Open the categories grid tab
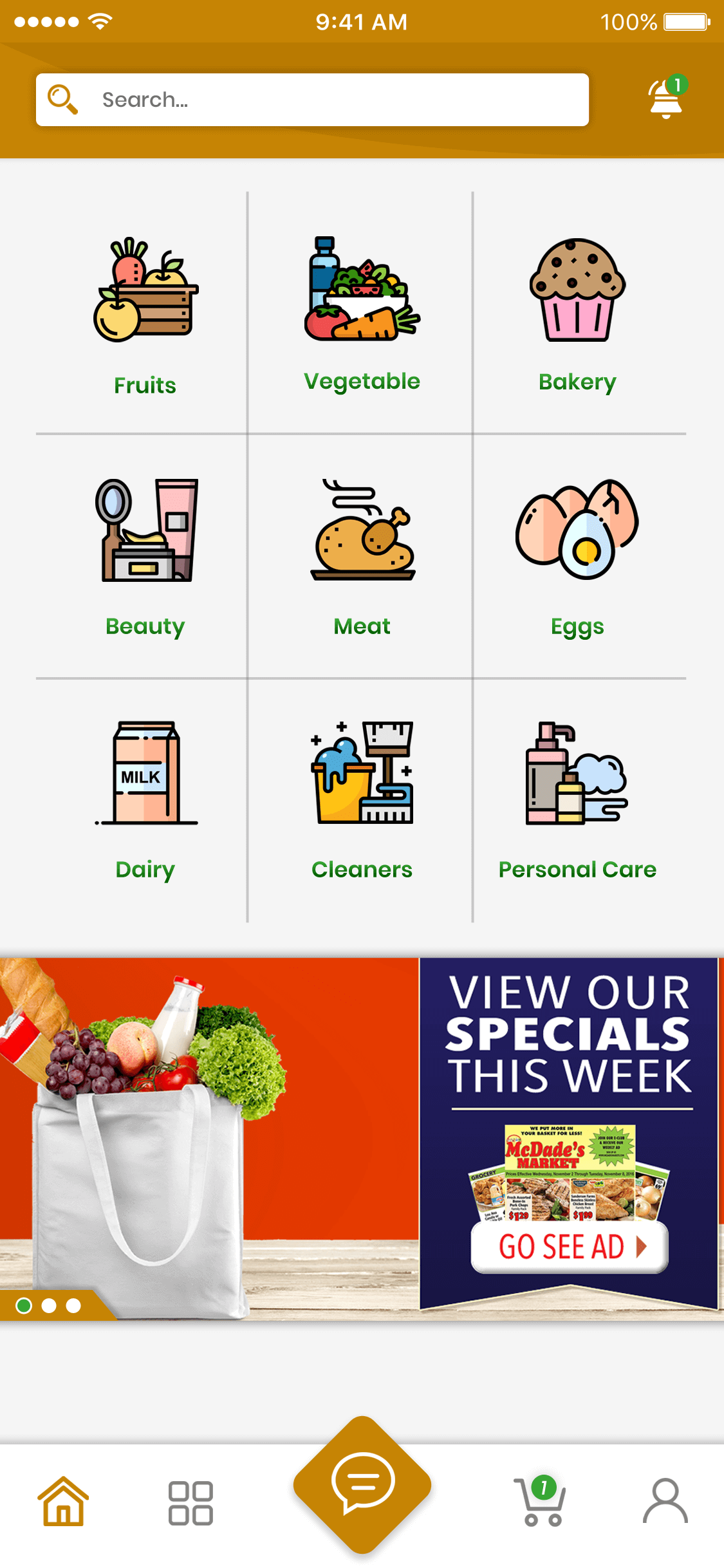This screenshot has width=724, height=1568. coord(190,1503)
